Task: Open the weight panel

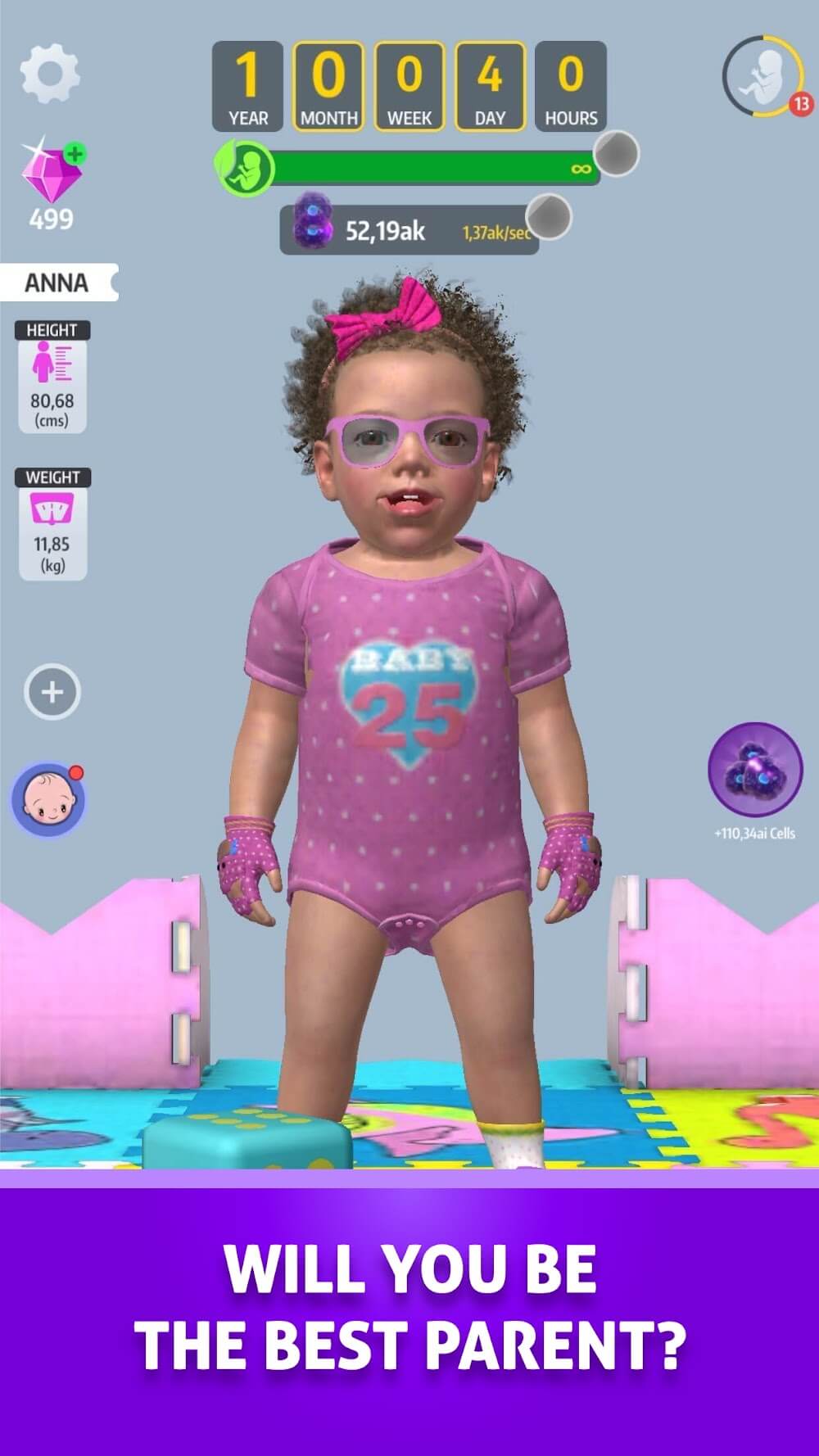Action: (52, 524)
